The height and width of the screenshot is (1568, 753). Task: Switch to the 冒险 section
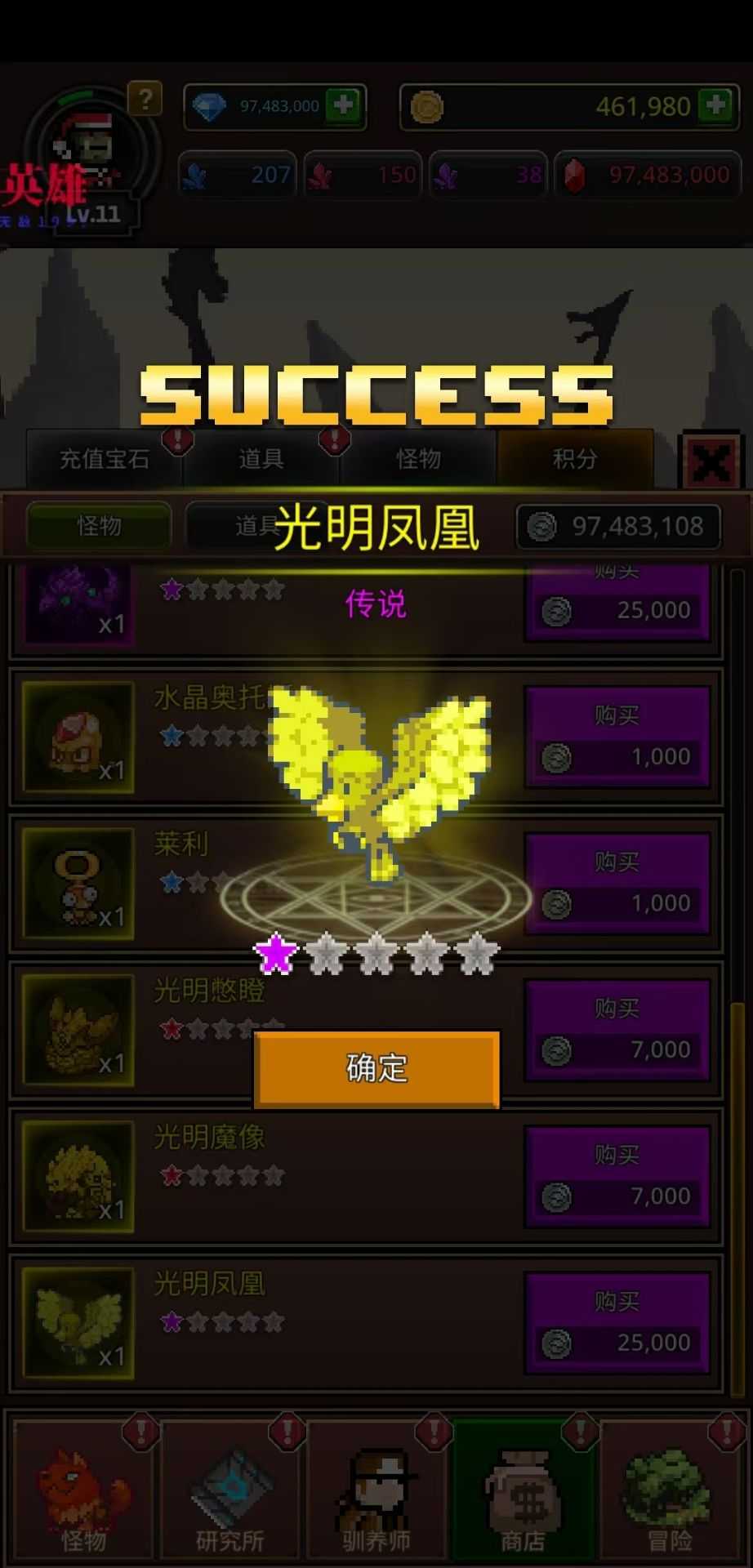pyautogui.click(x=669, y=1491)
